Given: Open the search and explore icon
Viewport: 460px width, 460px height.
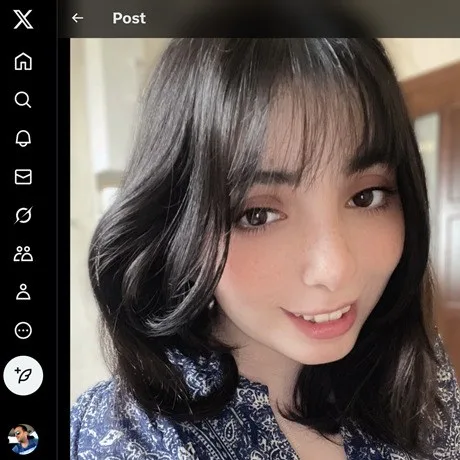Looking at the screenshot, I should [23, 100].
